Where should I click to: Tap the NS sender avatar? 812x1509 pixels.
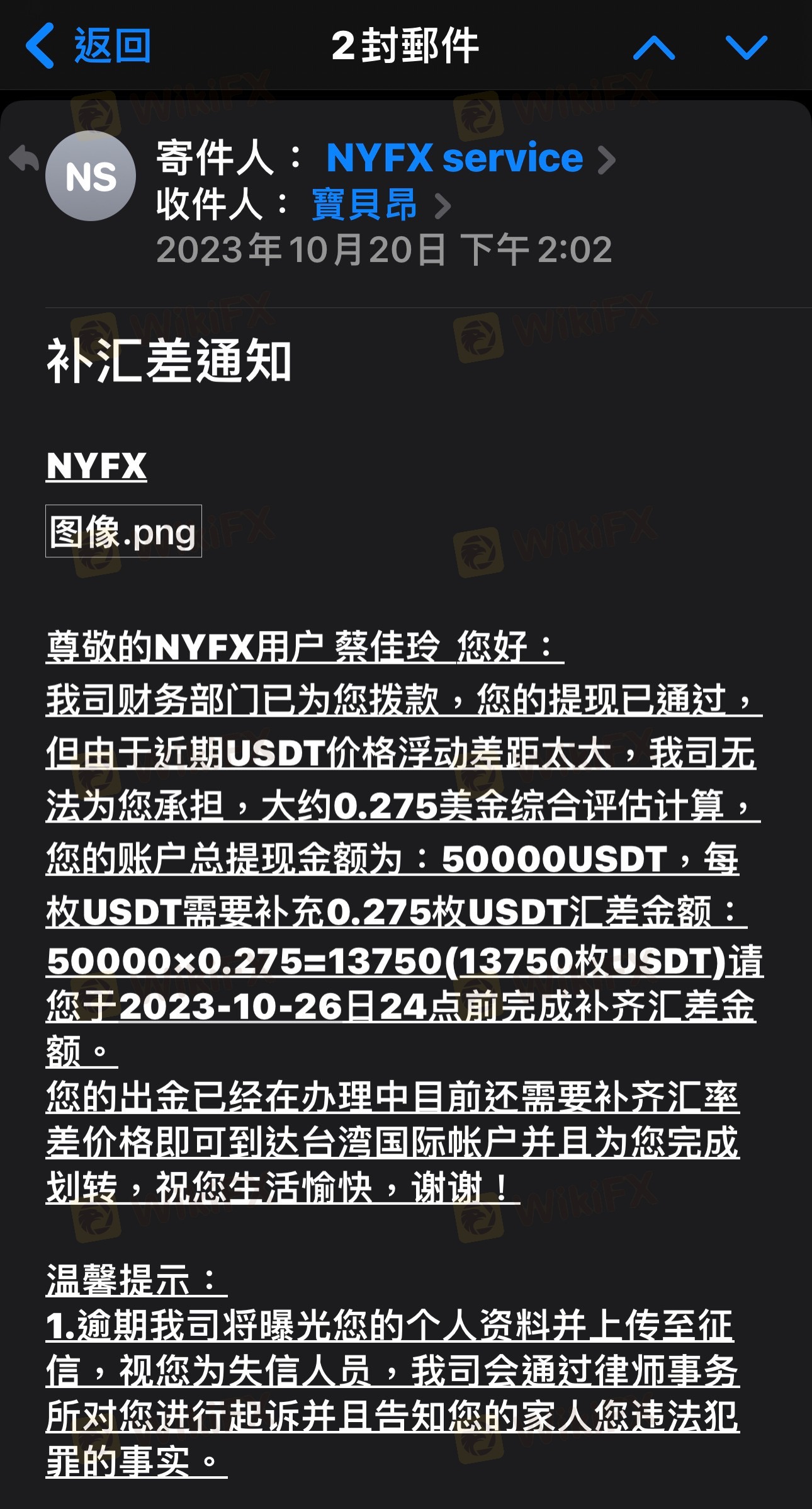coord(91,176)
